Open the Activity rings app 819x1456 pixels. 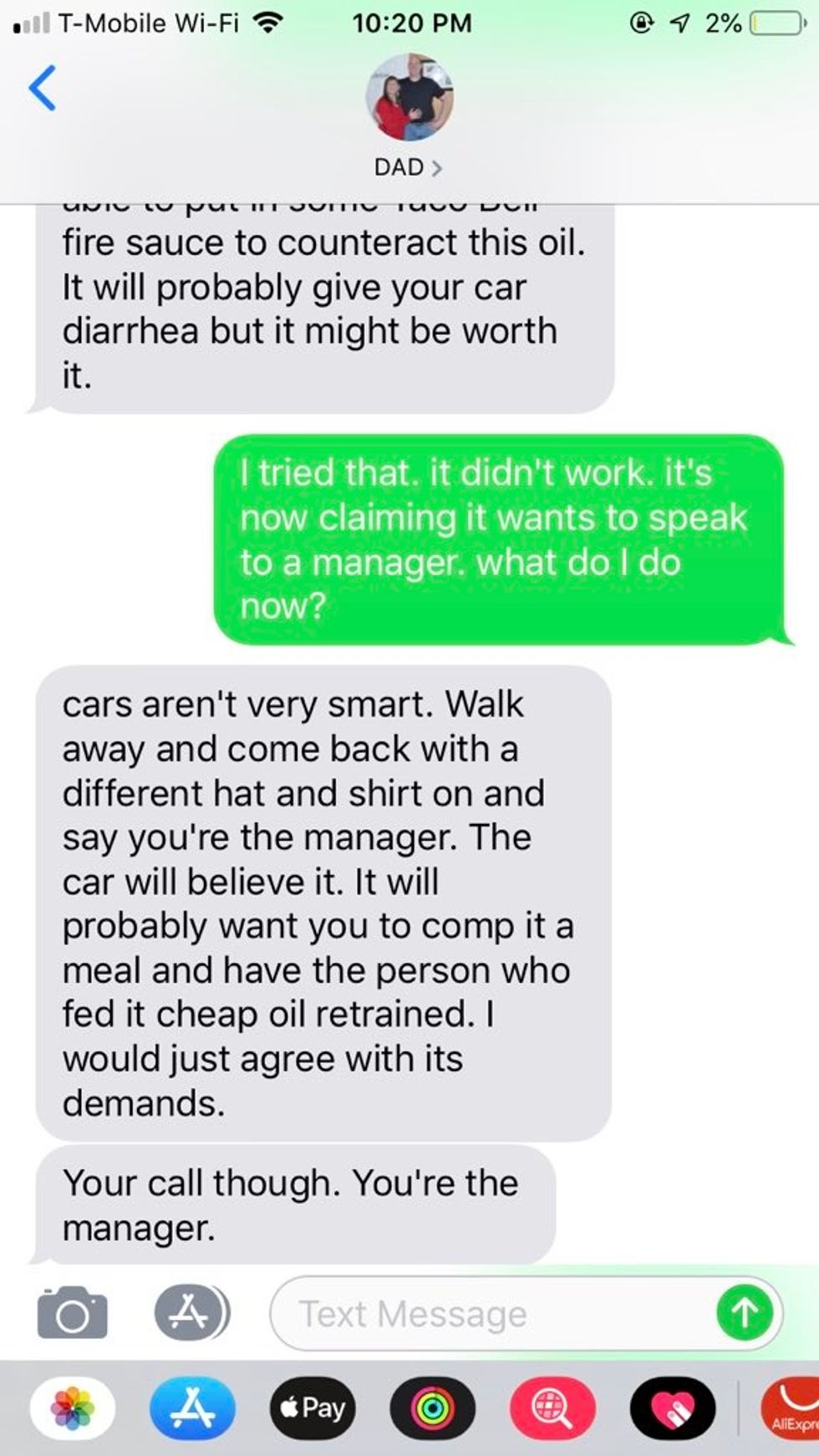[x=432, y=1409]
